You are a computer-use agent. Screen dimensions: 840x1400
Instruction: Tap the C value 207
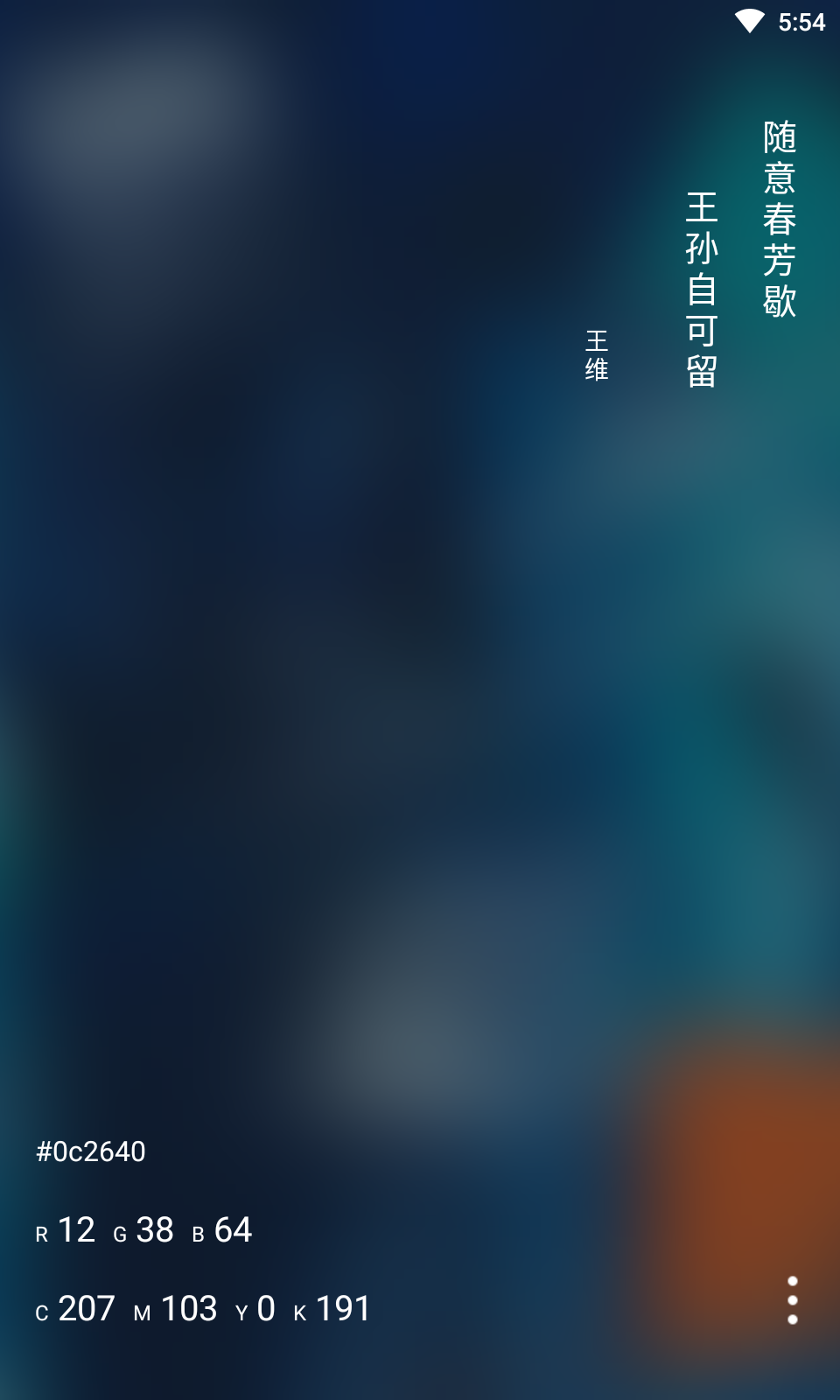[87, 1310]
